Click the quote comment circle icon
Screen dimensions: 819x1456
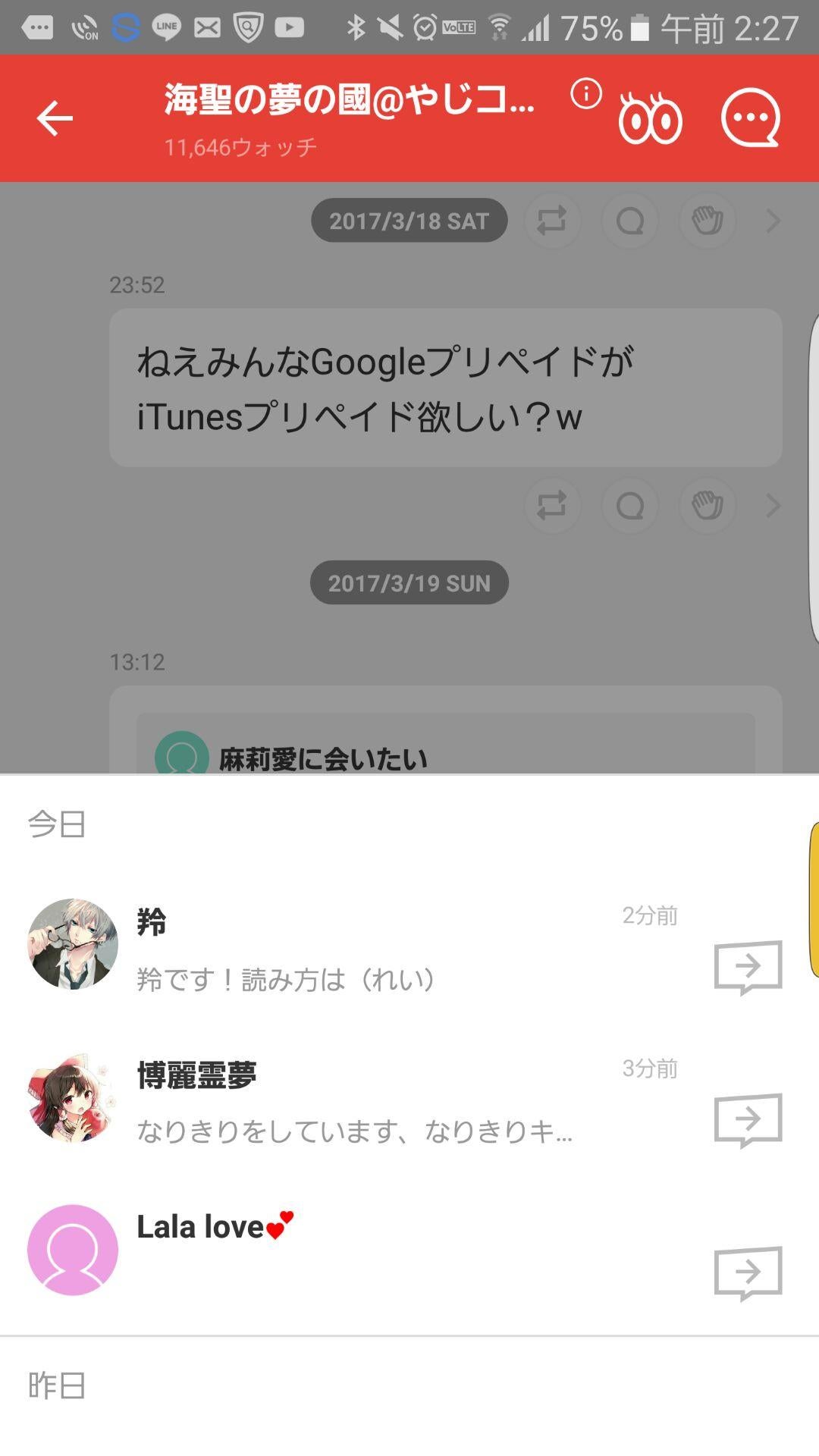coord(629,221)
